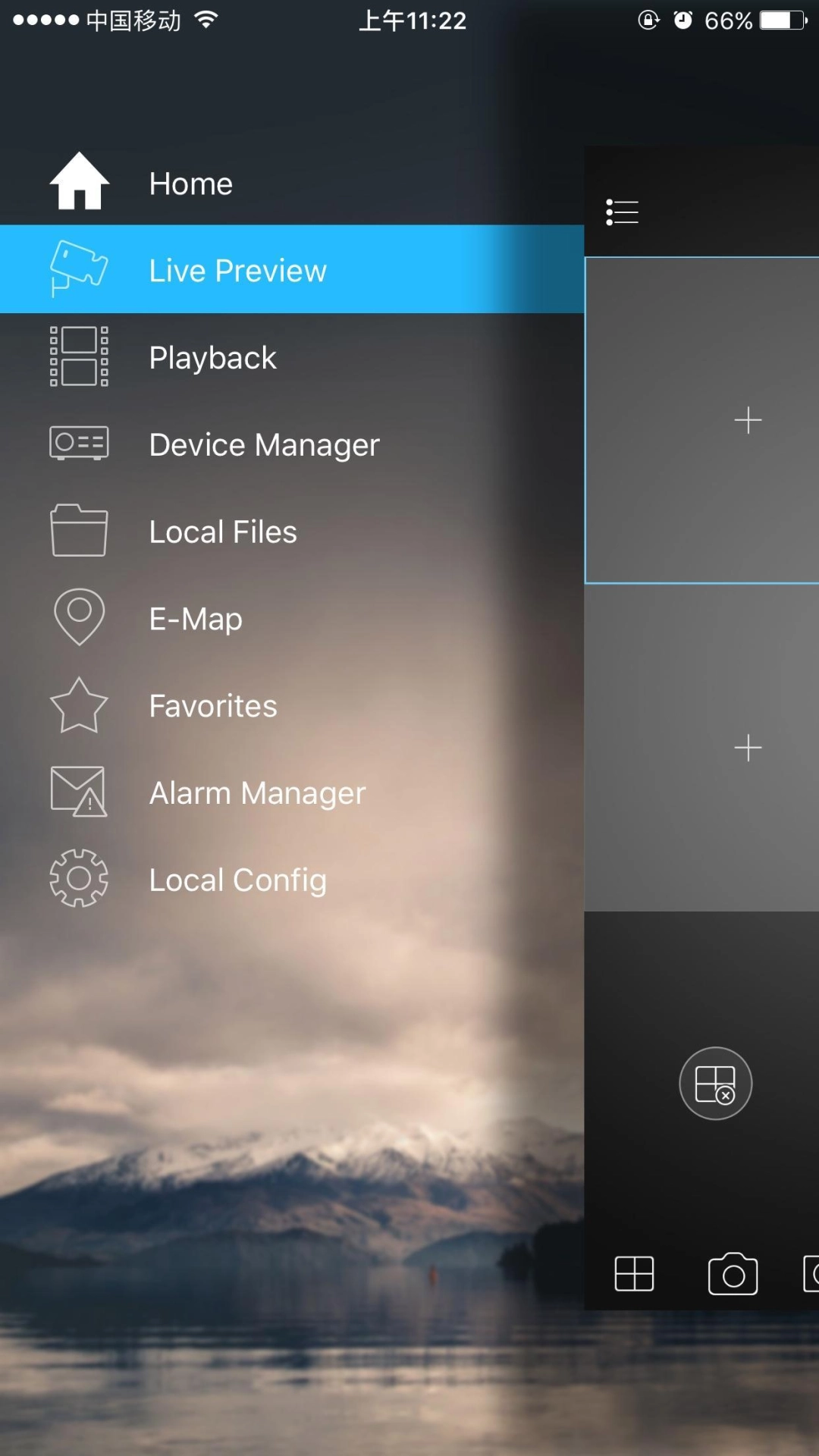
Task: Open E-Map
Action: click(195, 619)
